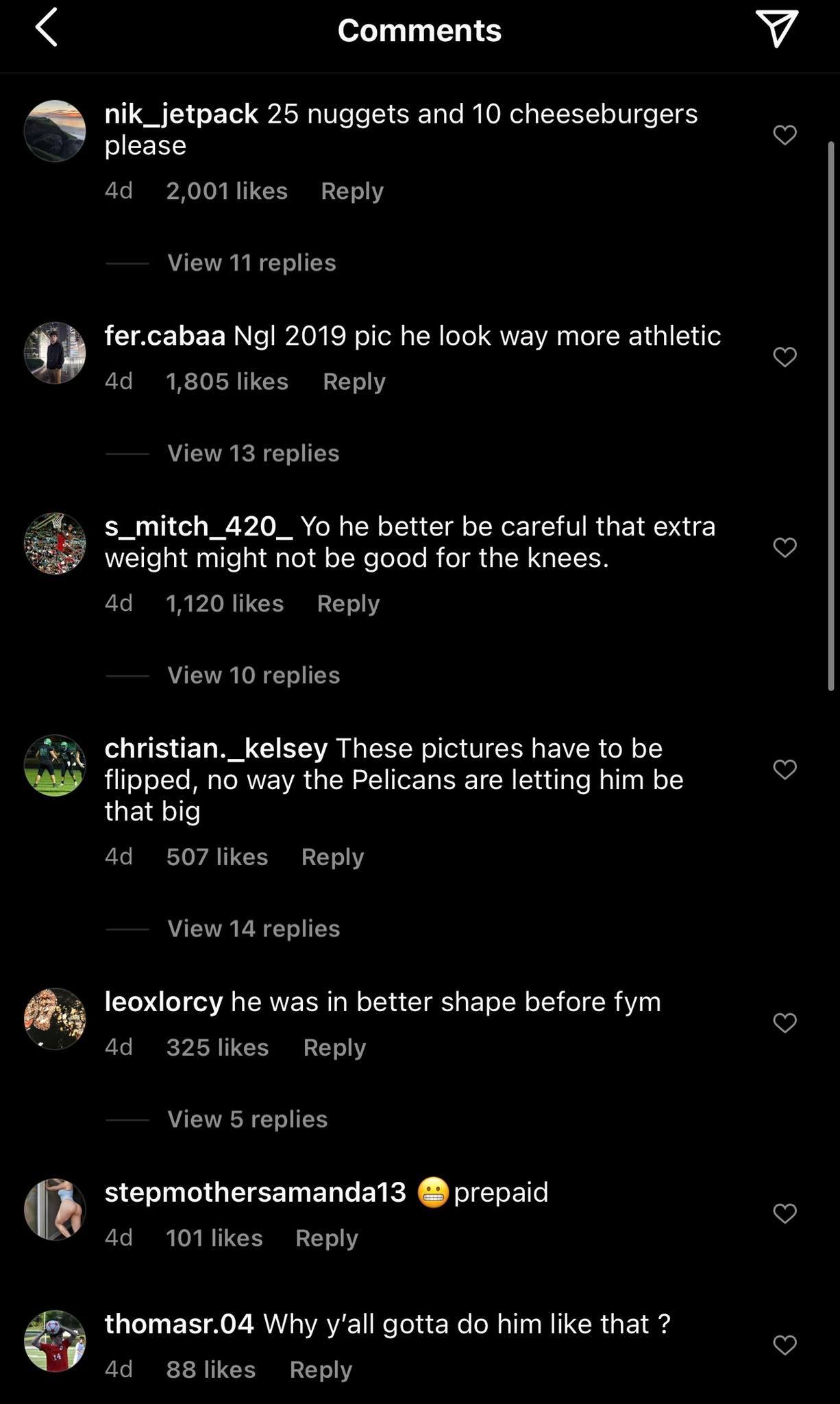
Task: Like fer.cabaa's comment
Action: click(785, 356)
